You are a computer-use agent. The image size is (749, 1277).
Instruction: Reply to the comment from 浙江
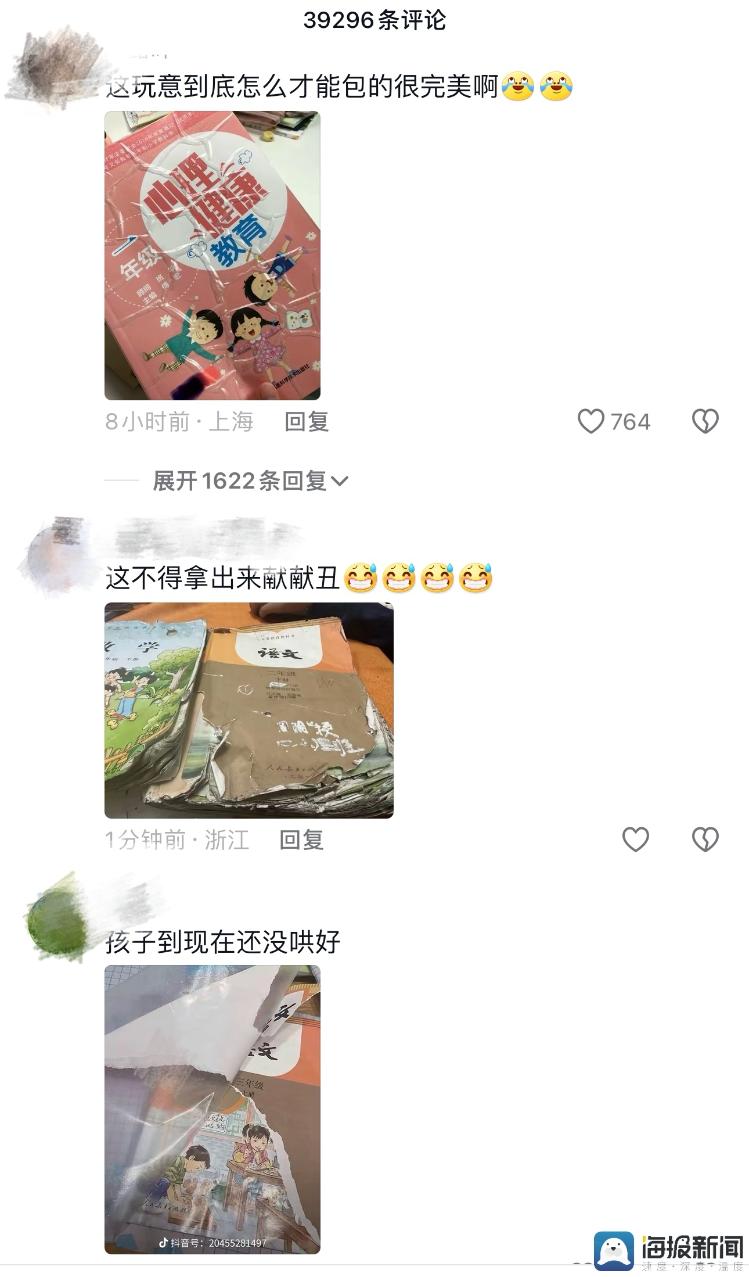pos(301,840)
